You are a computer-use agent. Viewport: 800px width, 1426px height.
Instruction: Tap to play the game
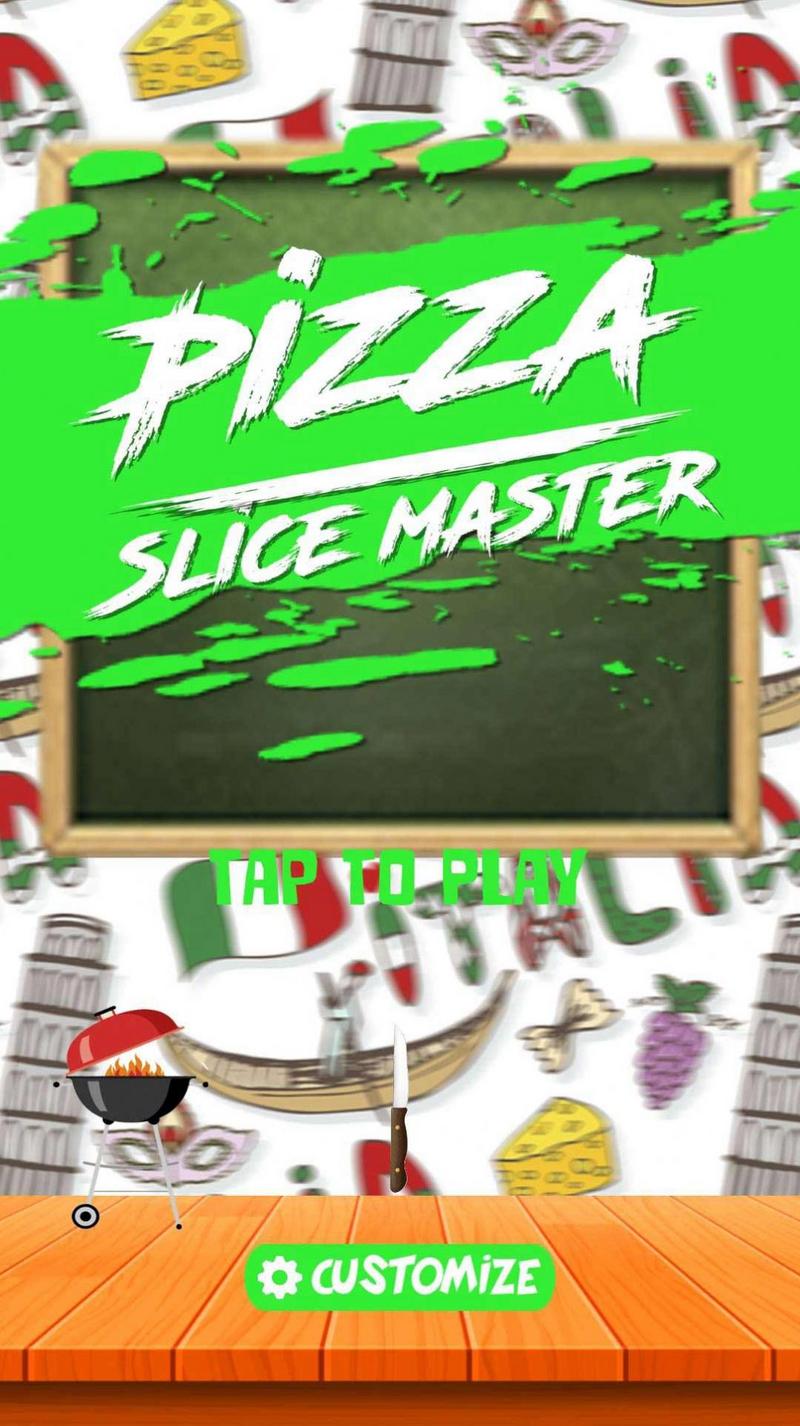(x=399, y=878)
